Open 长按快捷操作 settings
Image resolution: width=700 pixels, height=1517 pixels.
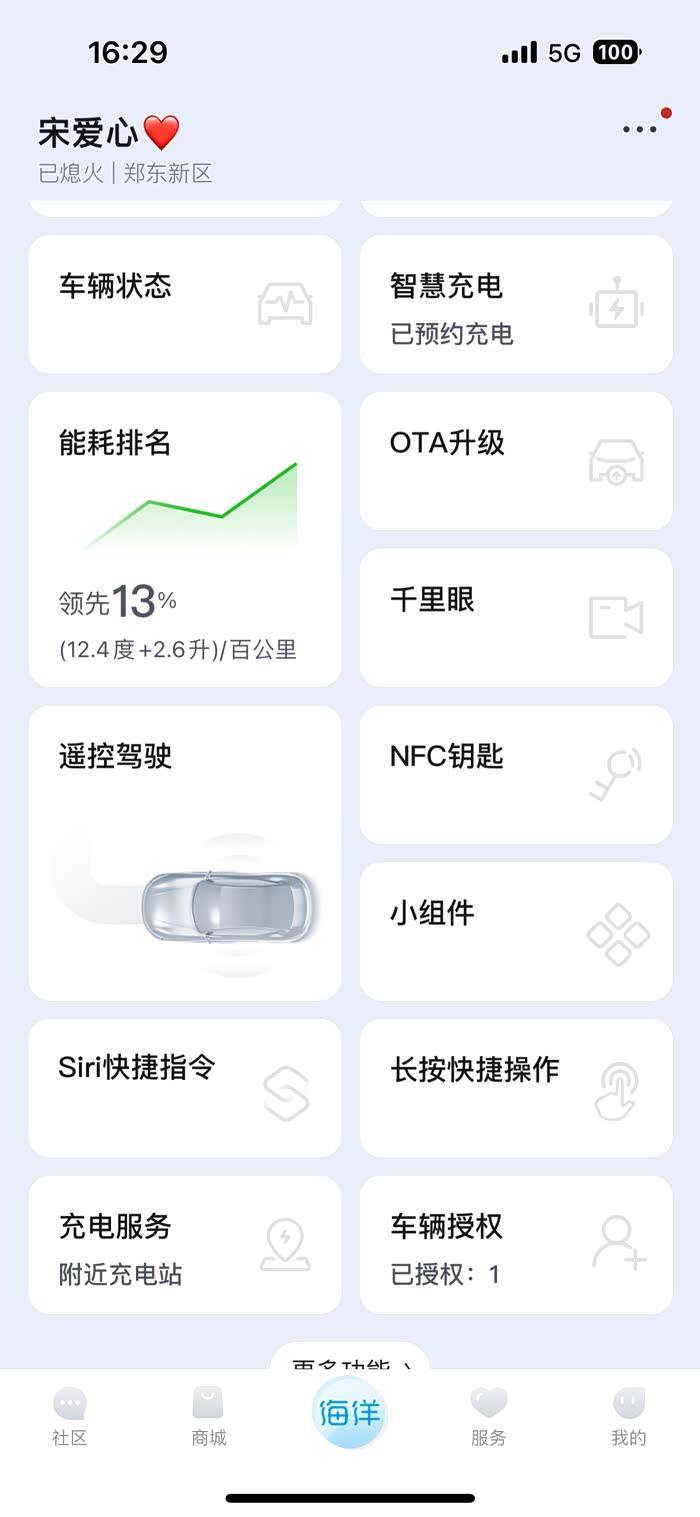(x=515, y=1087)
